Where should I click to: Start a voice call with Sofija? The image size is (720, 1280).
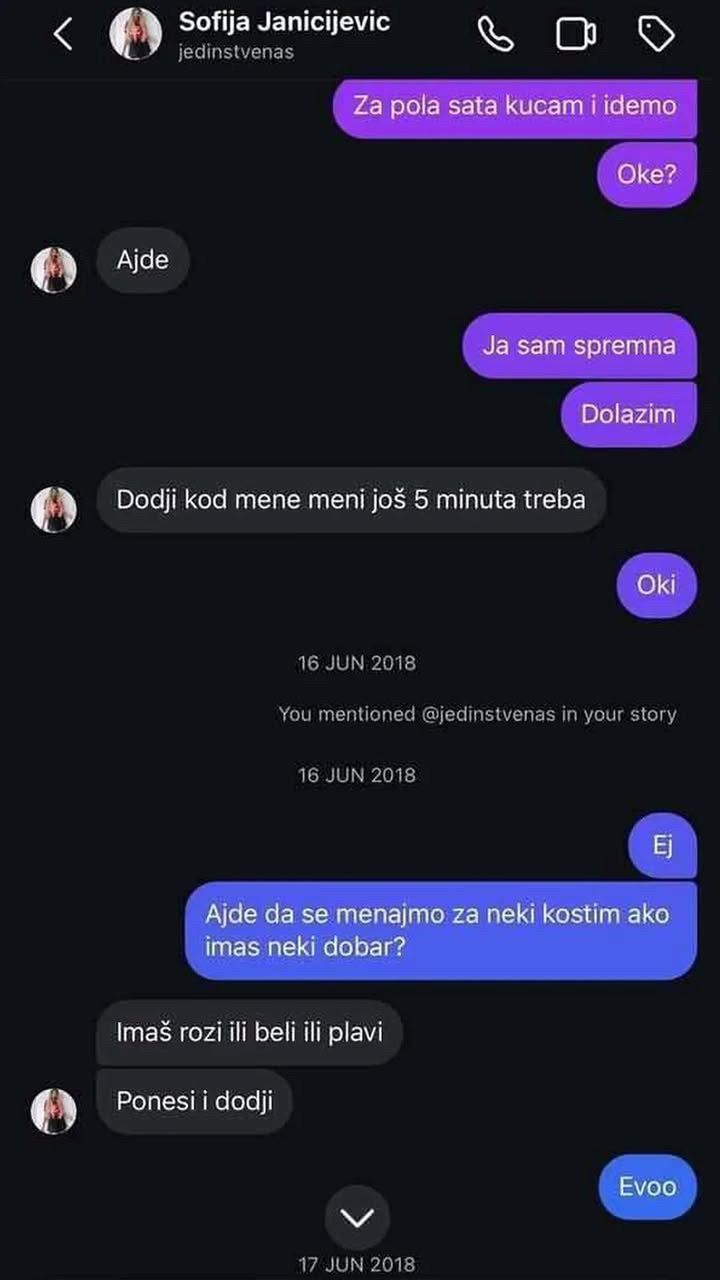496,35
